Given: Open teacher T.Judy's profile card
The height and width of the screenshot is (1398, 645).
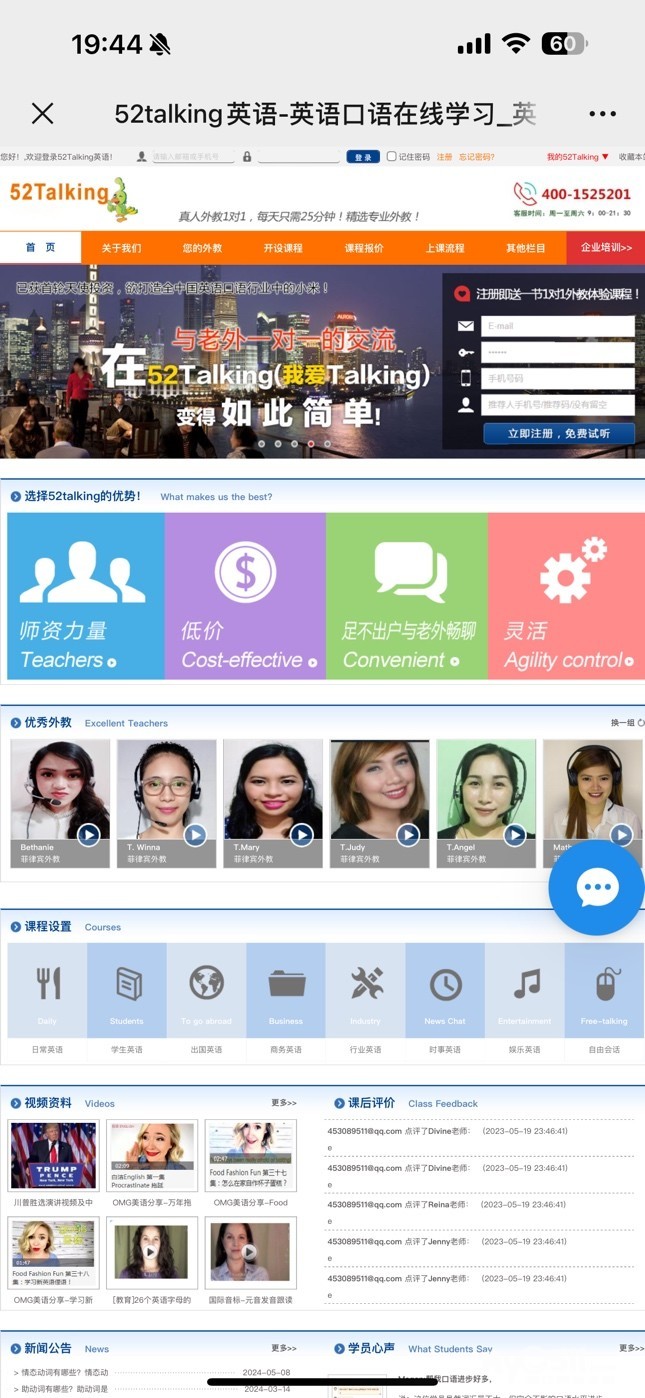Looking at the screenshot, I should pyautogui.click(x=379, y=800).
